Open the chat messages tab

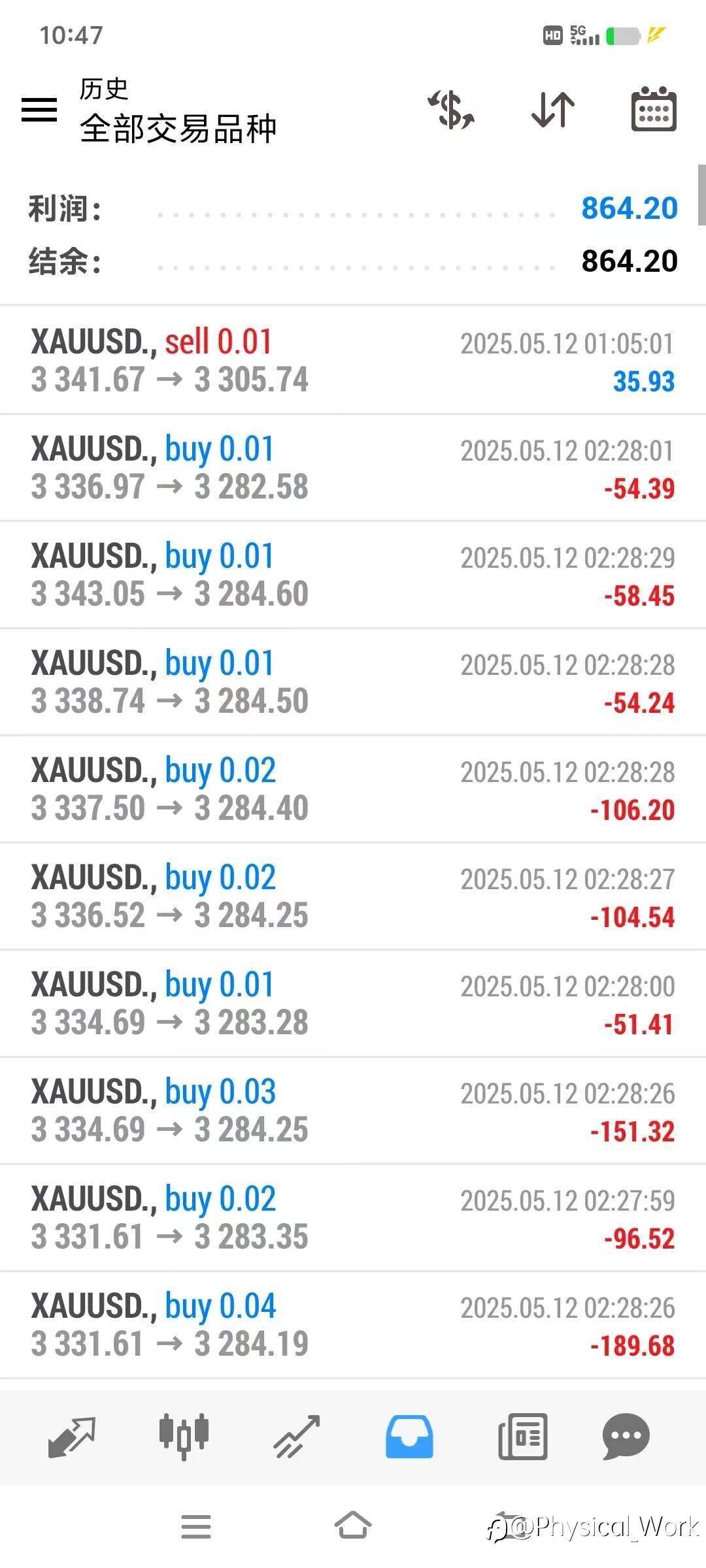pos(626,1437)
